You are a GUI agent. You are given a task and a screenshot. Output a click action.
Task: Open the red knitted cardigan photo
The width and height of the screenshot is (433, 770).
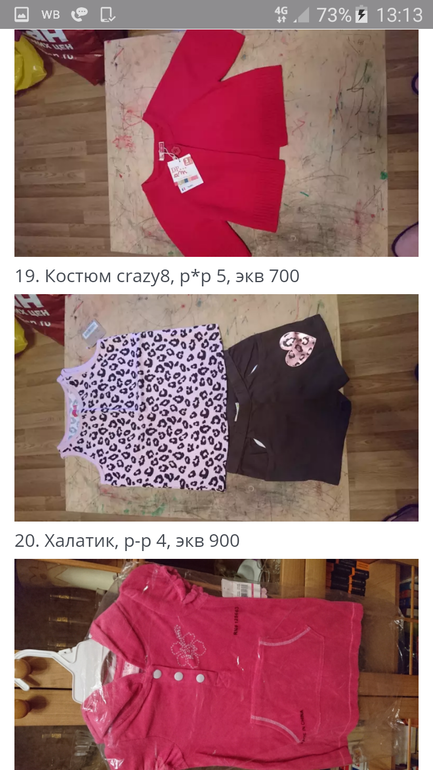pos(216,143)
